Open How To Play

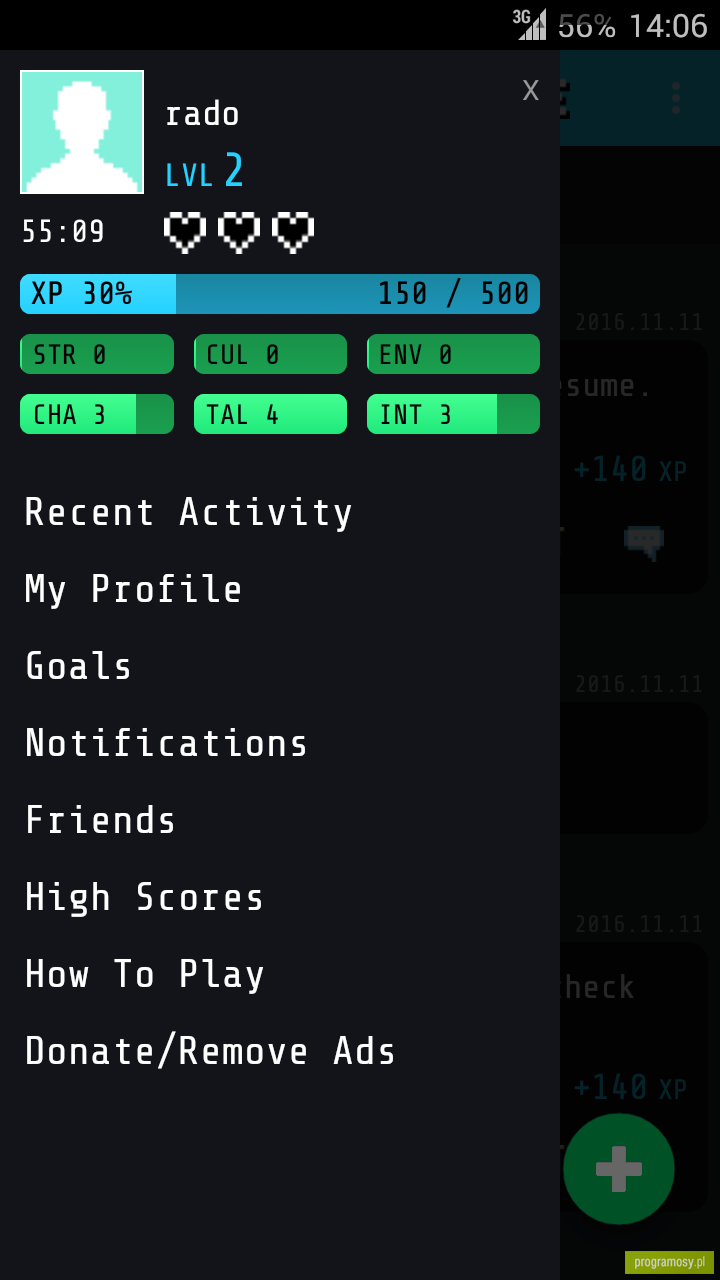coord(144,974)
